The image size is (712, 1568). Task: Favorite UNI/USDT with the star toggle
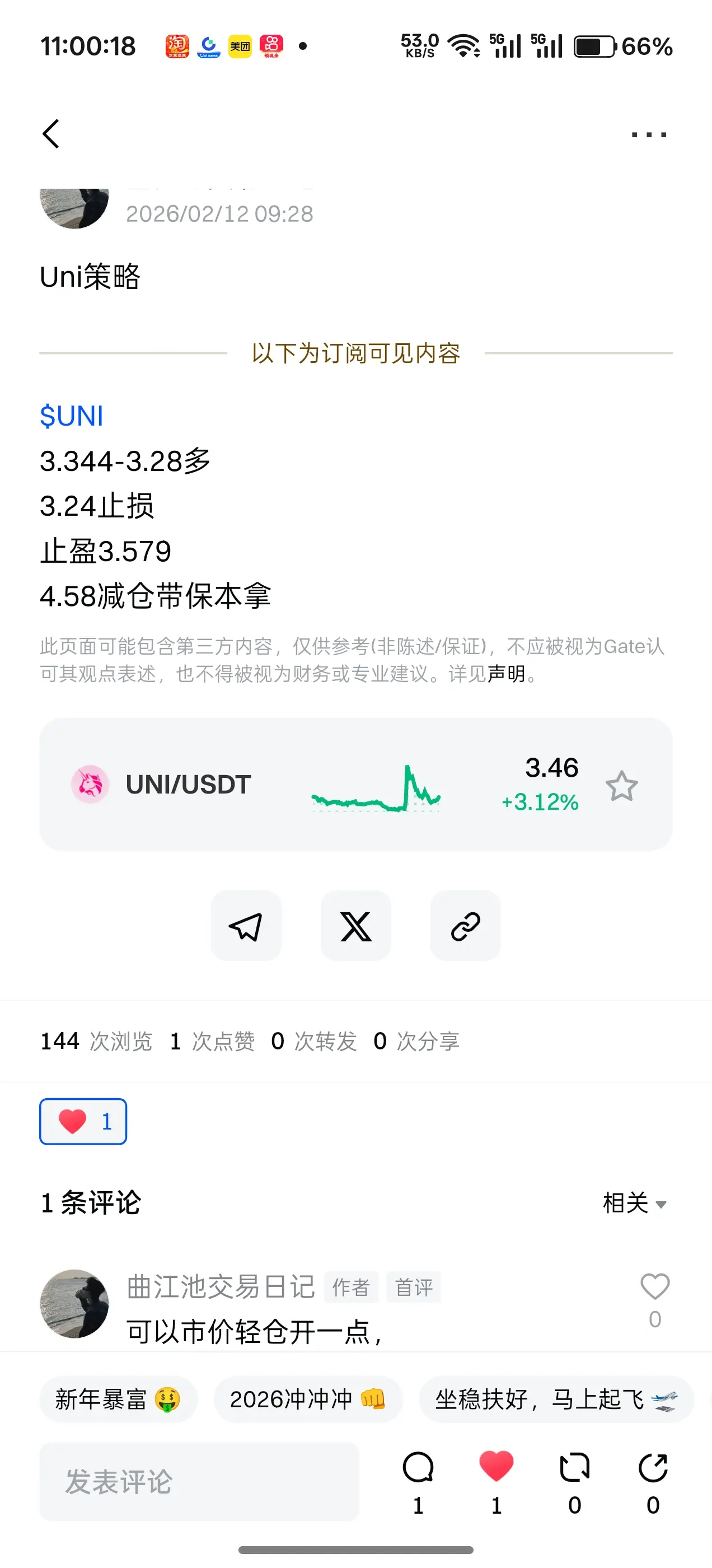622,786
